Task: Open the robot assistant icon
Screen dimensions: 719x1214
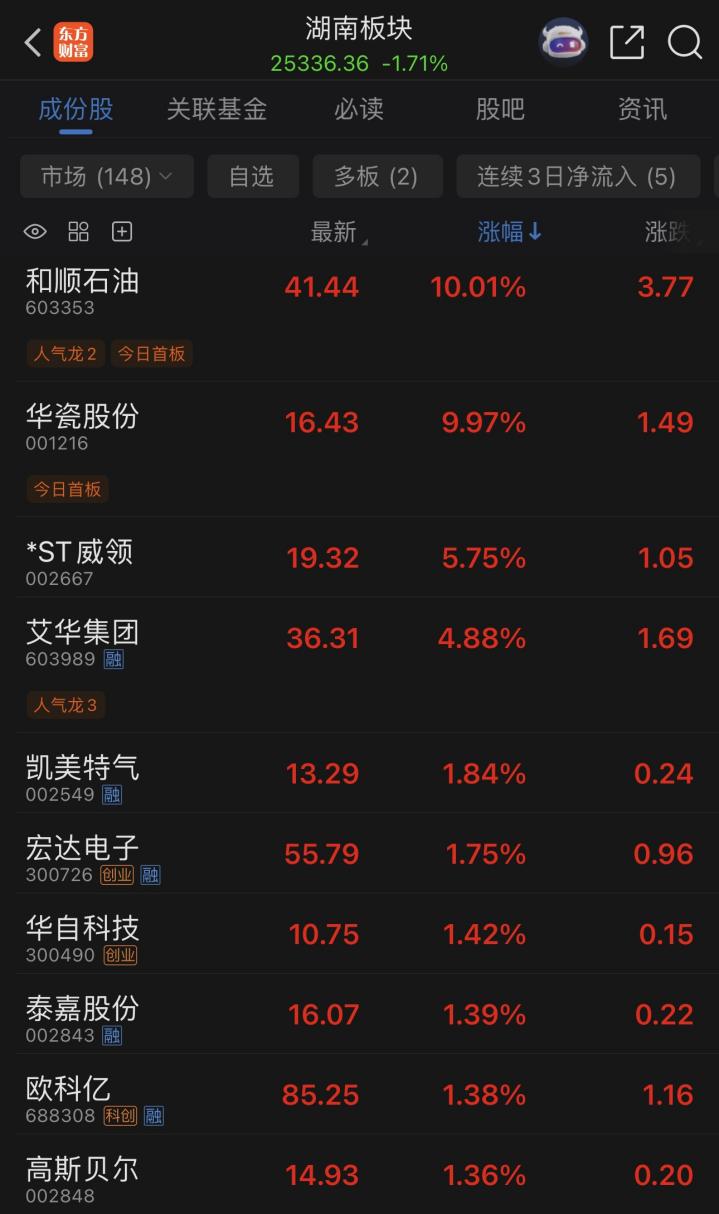Action: click(564, 42)
